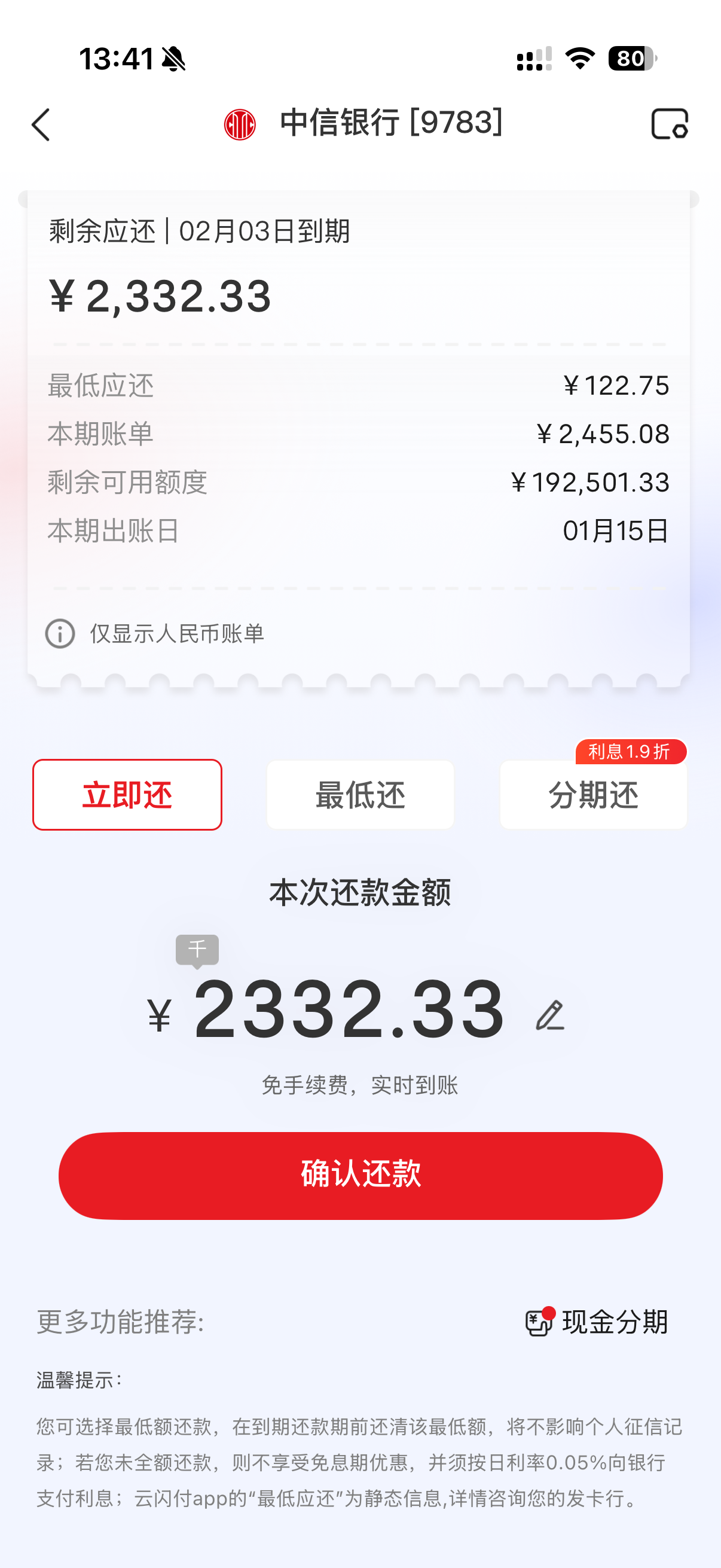
Task: Open 现金分期 cash installment feature
Action: click(x=597, y=1322)
